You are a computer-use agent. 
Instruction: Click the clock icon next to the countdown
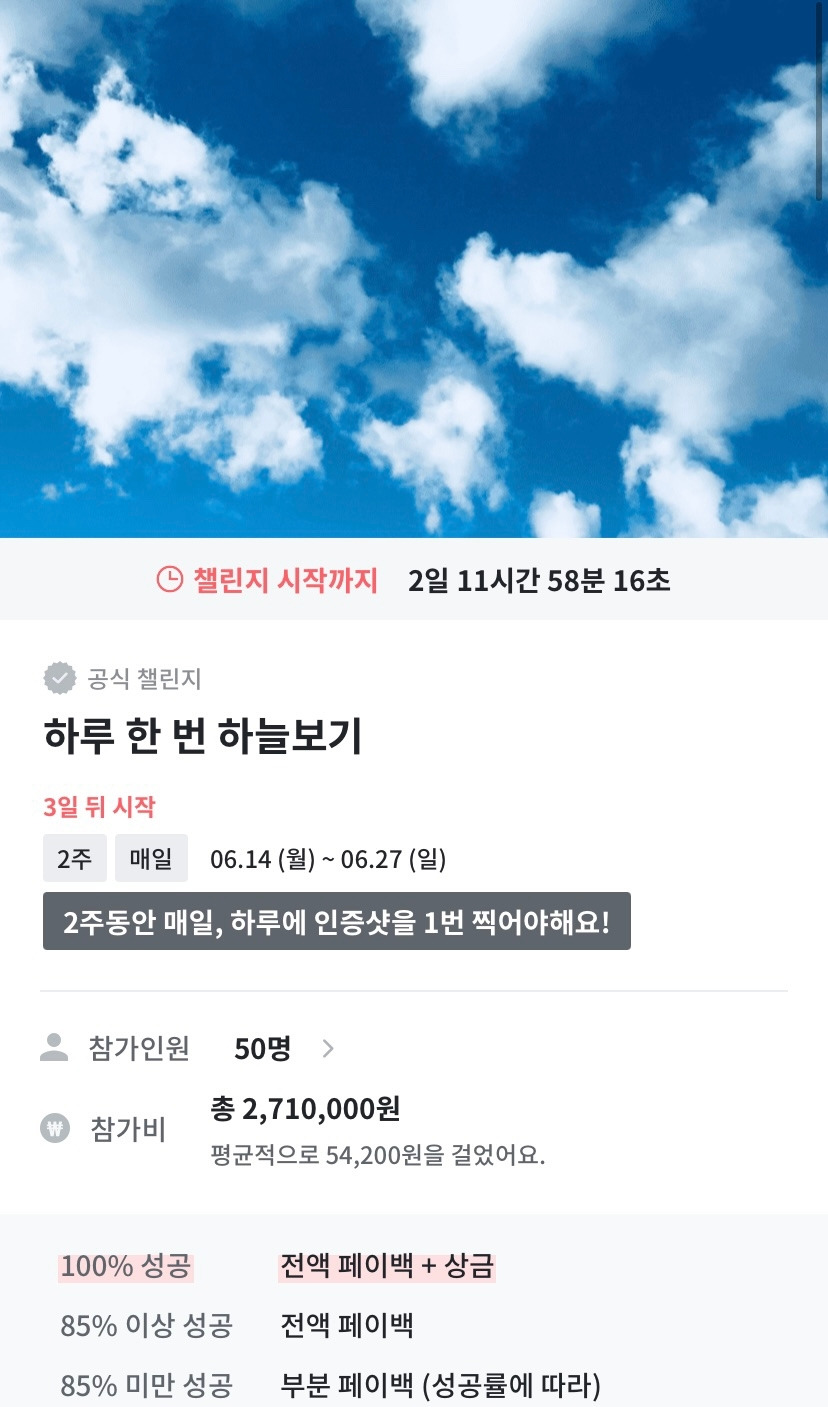168,579
